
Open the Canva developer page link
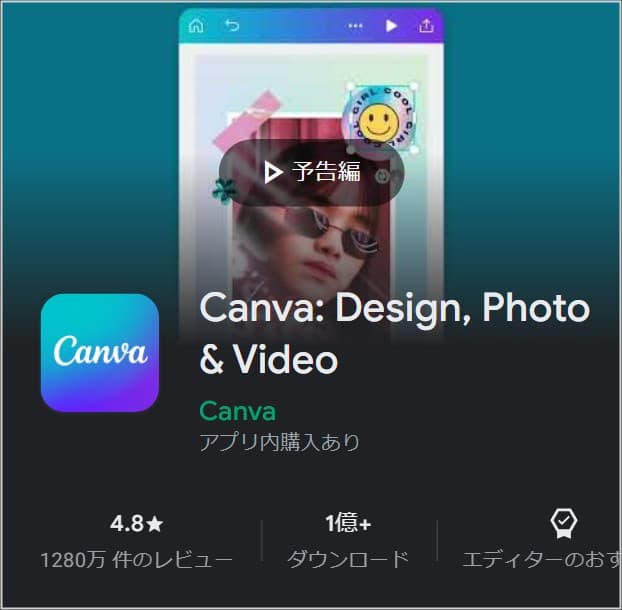[237, 410]
